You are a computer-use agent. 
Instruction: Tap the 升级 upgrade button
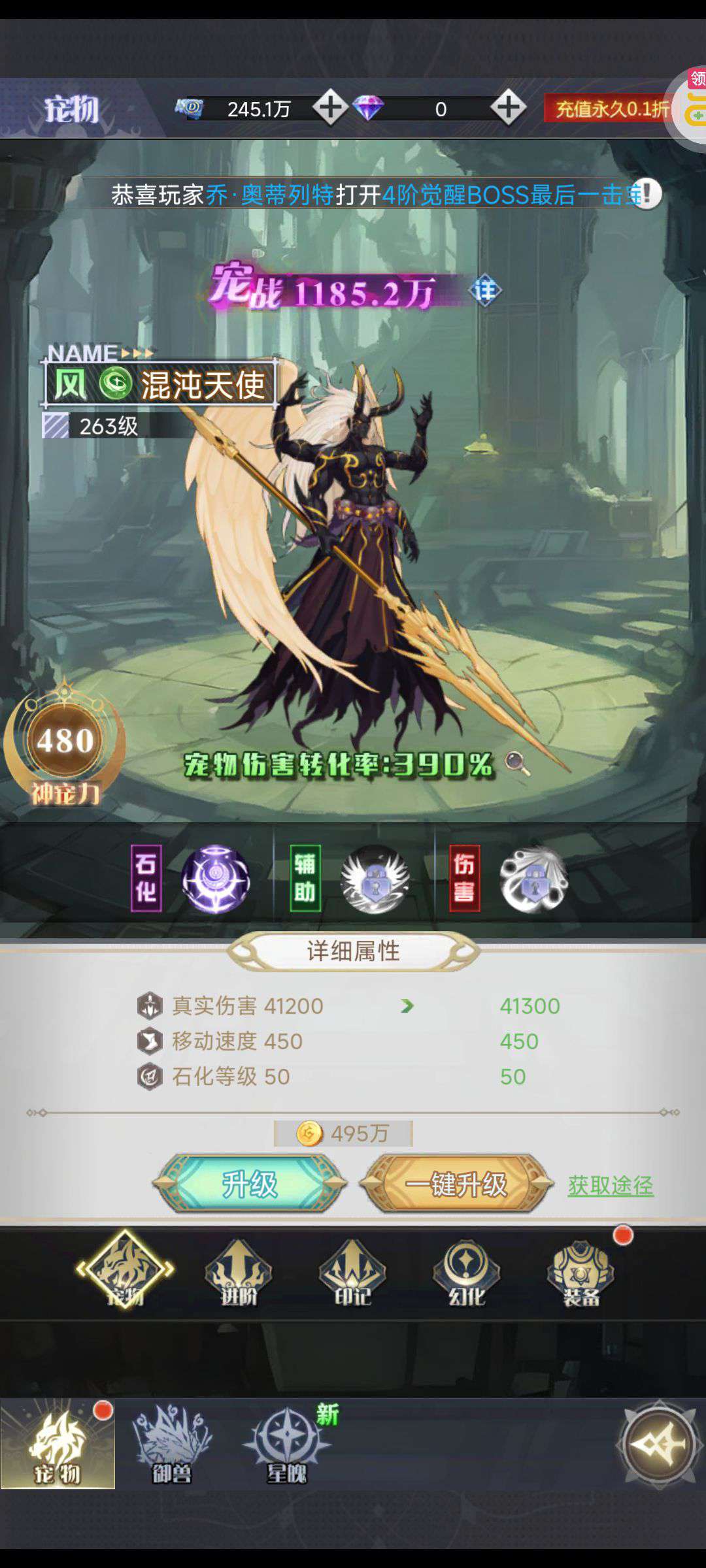(x=249, y=1183)
